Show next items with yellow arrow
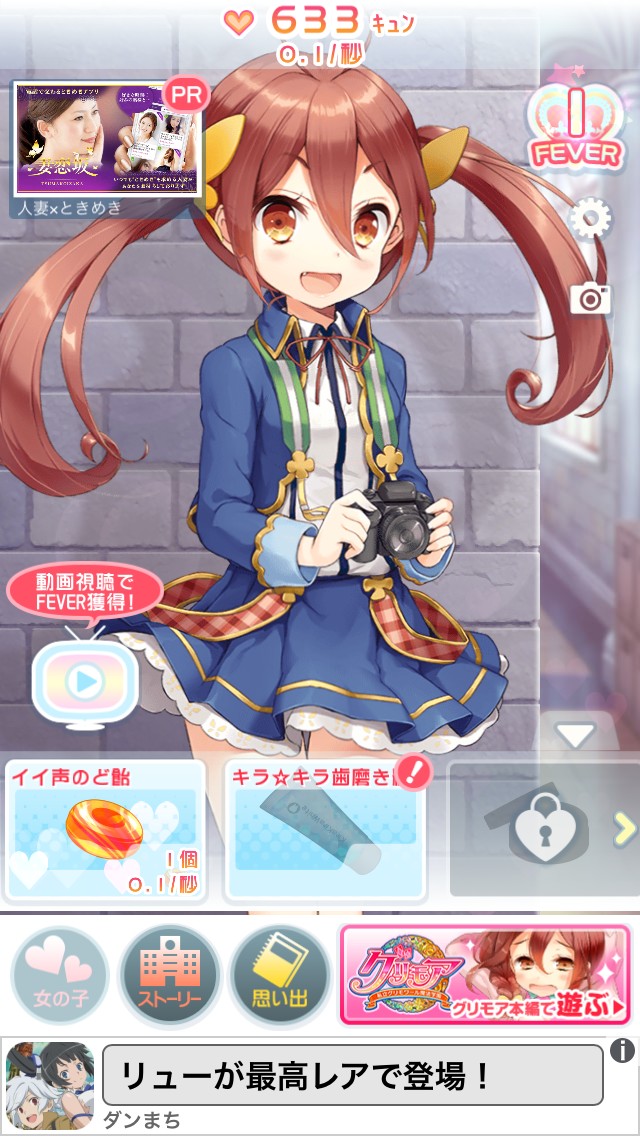The height and width of the screenshot is (1136, 640). [624, 831]
